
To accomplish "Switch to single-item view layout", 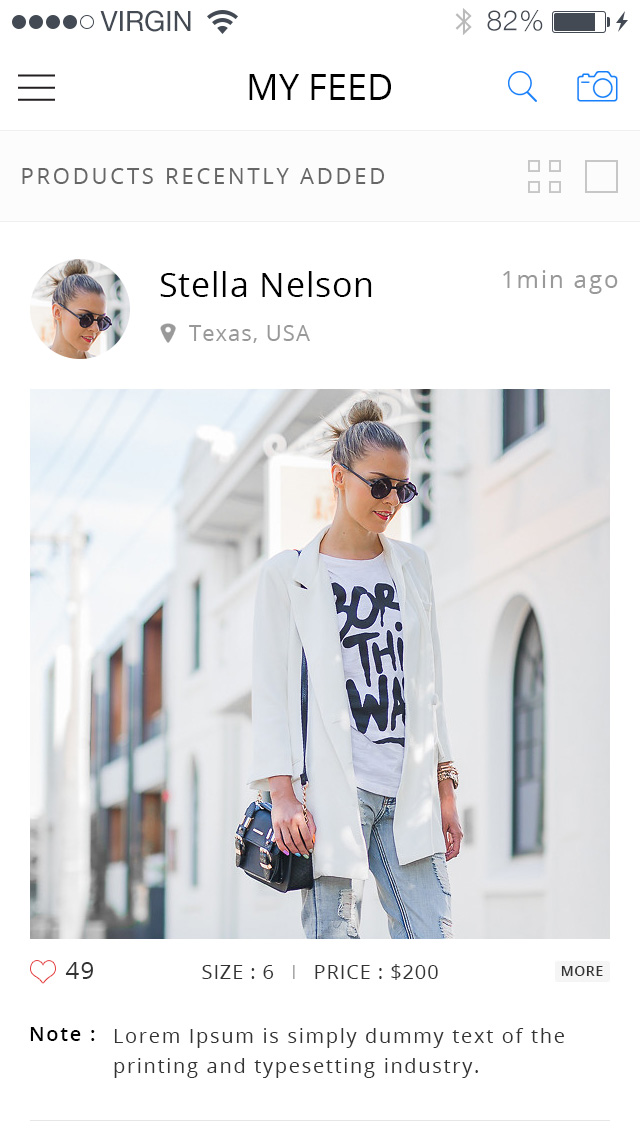I will (601, 177).
